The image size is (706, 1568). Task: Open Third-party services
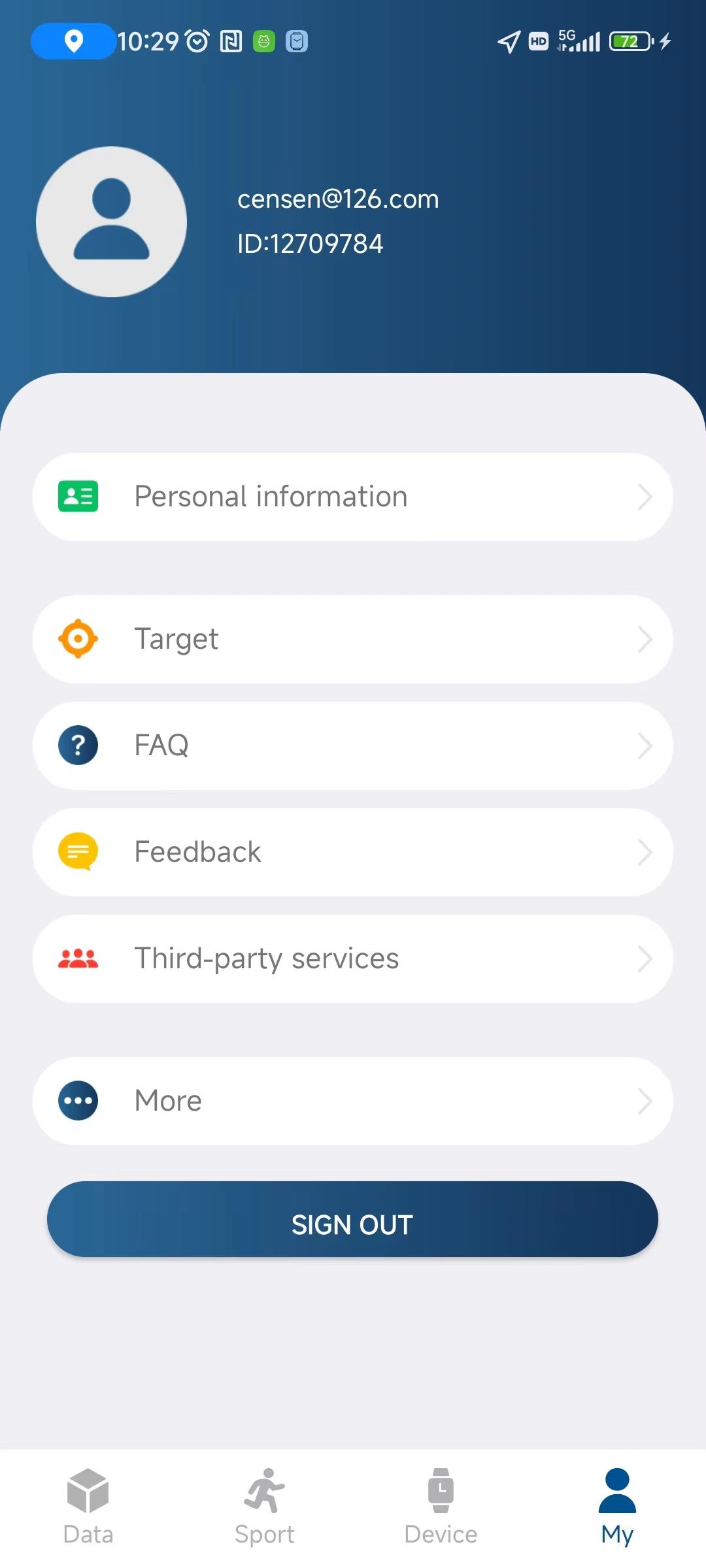coord(353,958)
